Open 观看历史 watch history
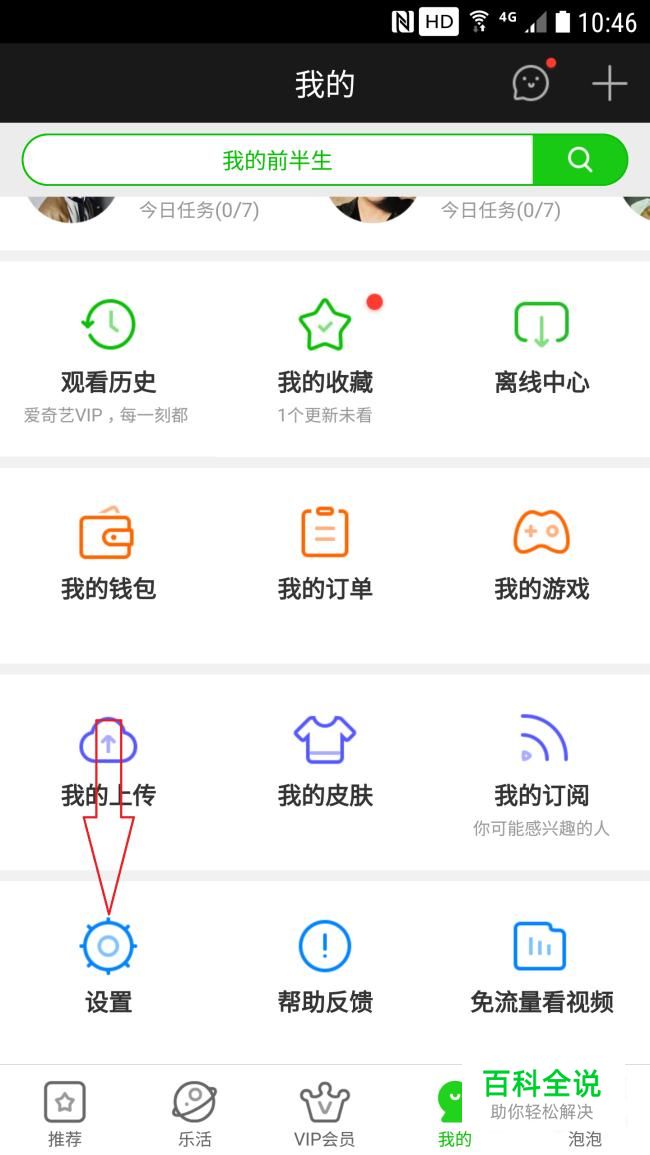Viewport: 650px width, 1155px height. 108,355
